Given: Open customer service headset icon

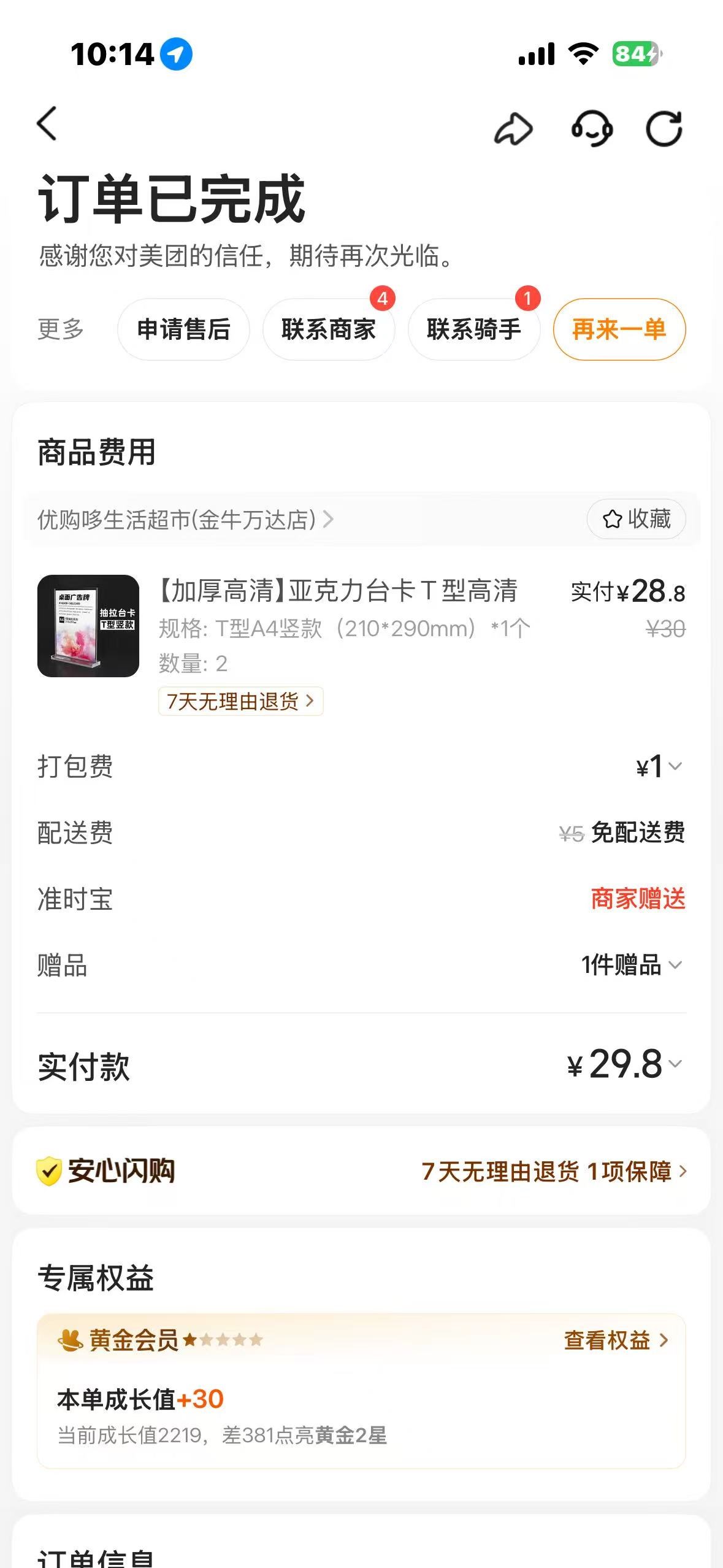Looking at the screenshot, I should coord(592,129).
